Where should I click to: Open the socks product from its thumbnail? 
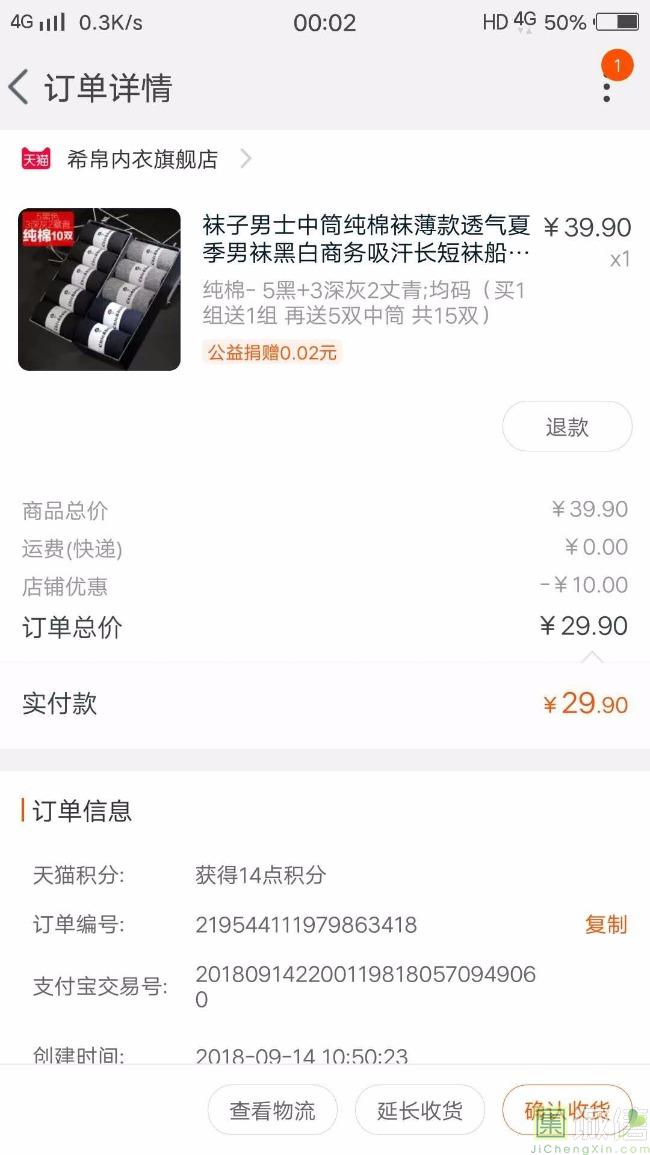pyautogui.click(x=99, y=289)
